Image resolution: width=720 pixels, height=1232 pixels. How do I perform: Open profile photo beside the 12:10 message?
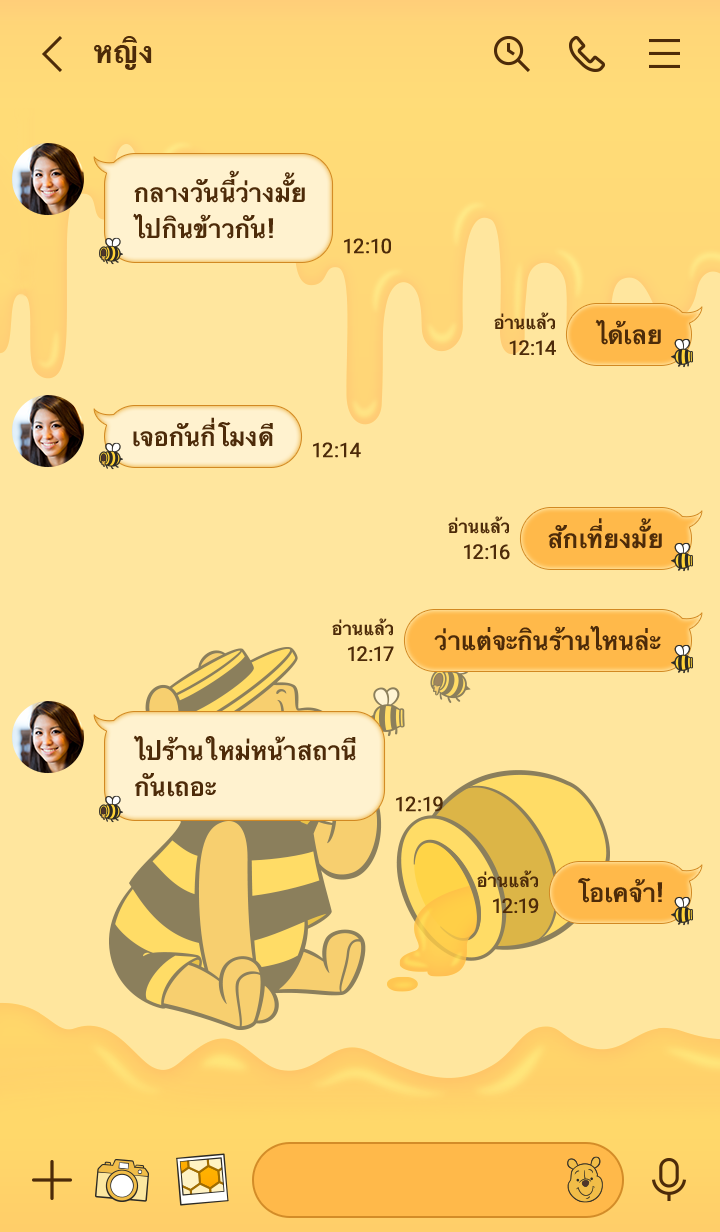tap(48, 179)
